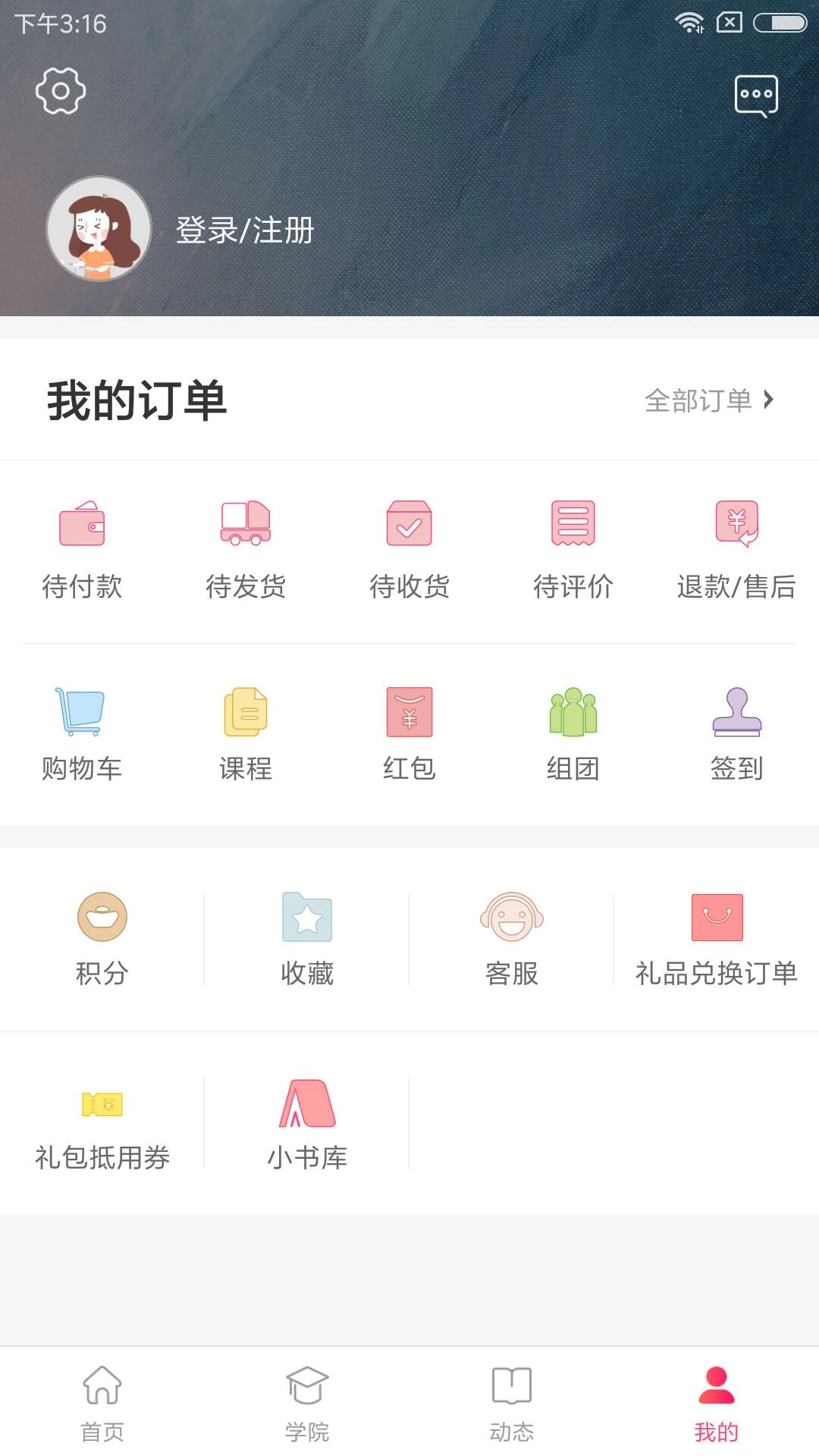Screen dimensions: 819x1456
Task: Open the messages bubble icon
Action: [x=756, y=94]
